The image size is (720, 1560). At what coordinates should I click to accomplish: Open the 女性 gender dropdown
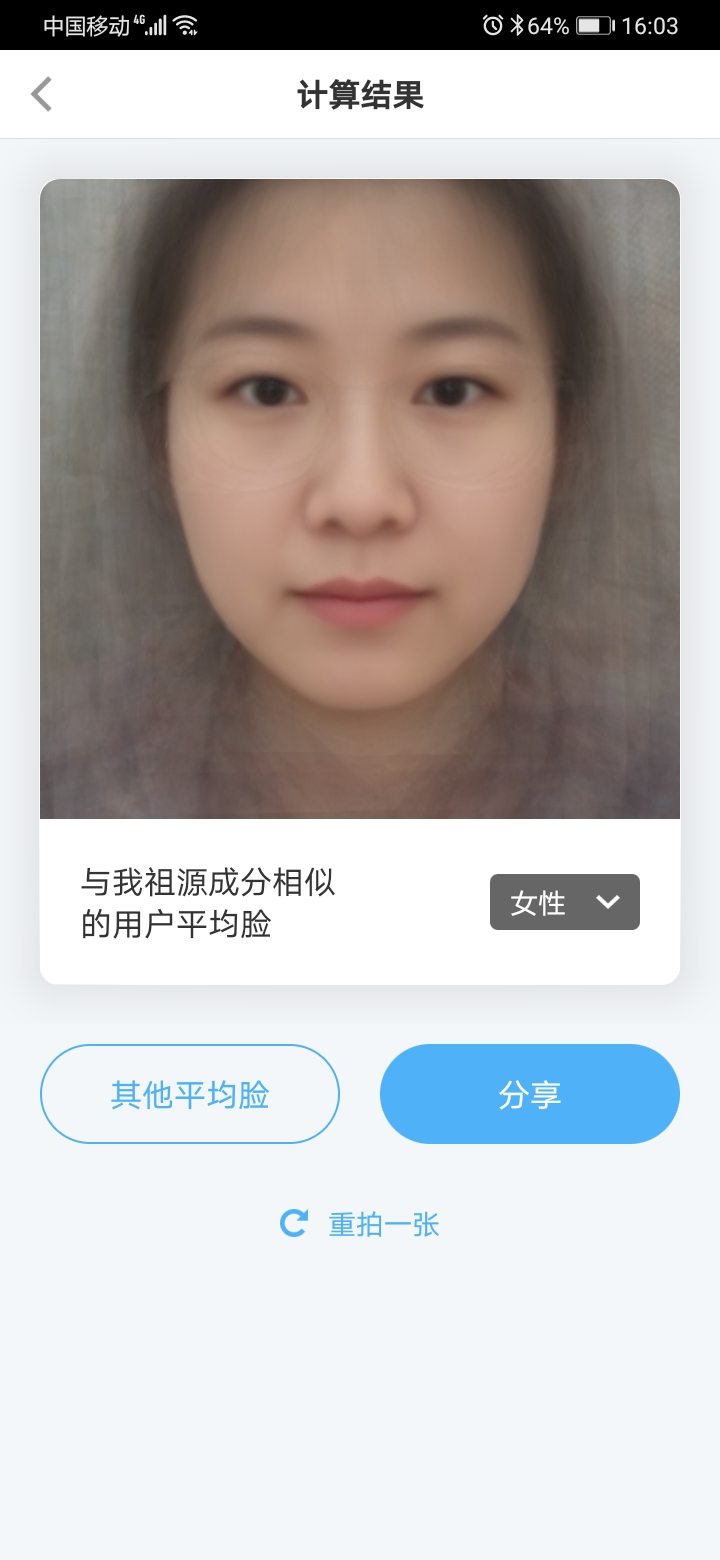tap(565, 902)
